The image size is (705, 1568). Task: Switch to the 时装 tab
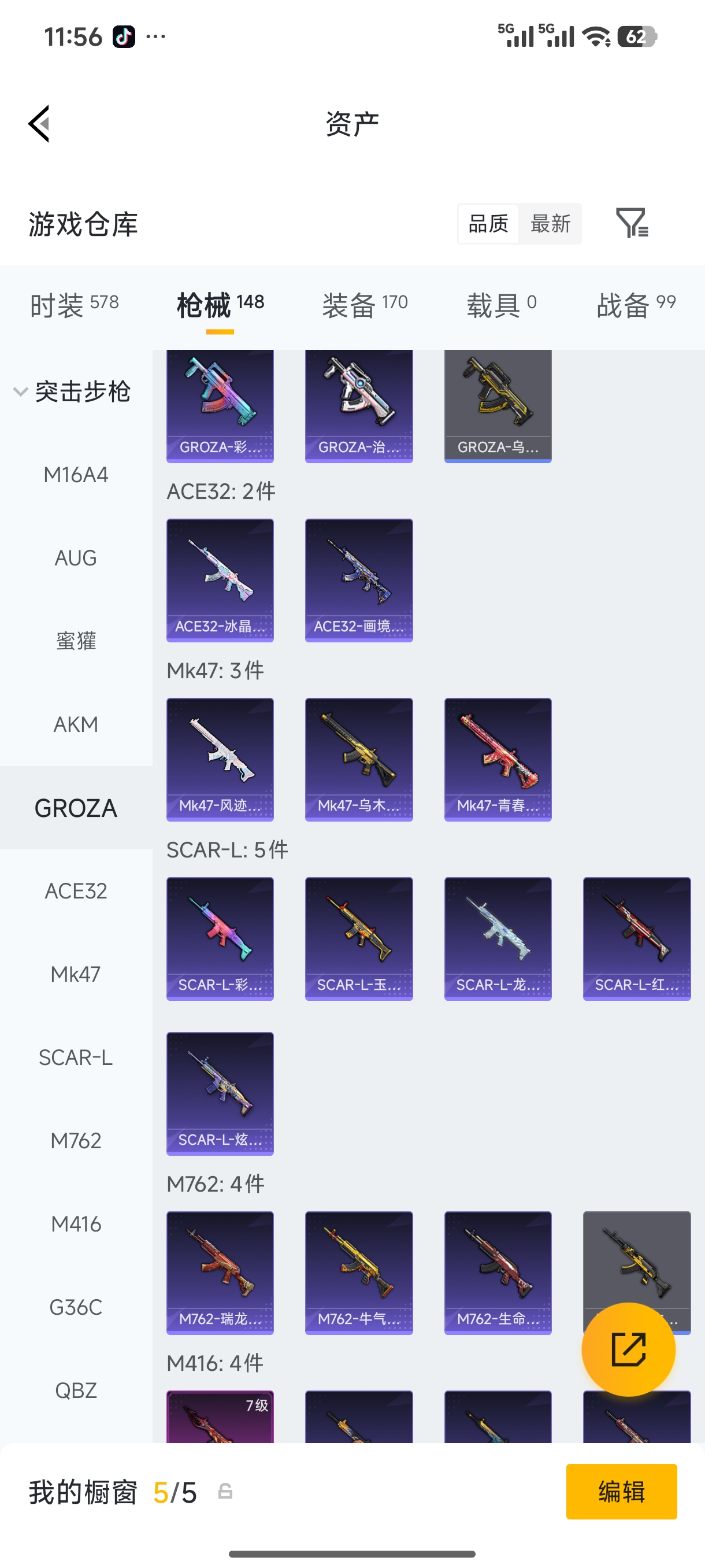tap(74, 304)
